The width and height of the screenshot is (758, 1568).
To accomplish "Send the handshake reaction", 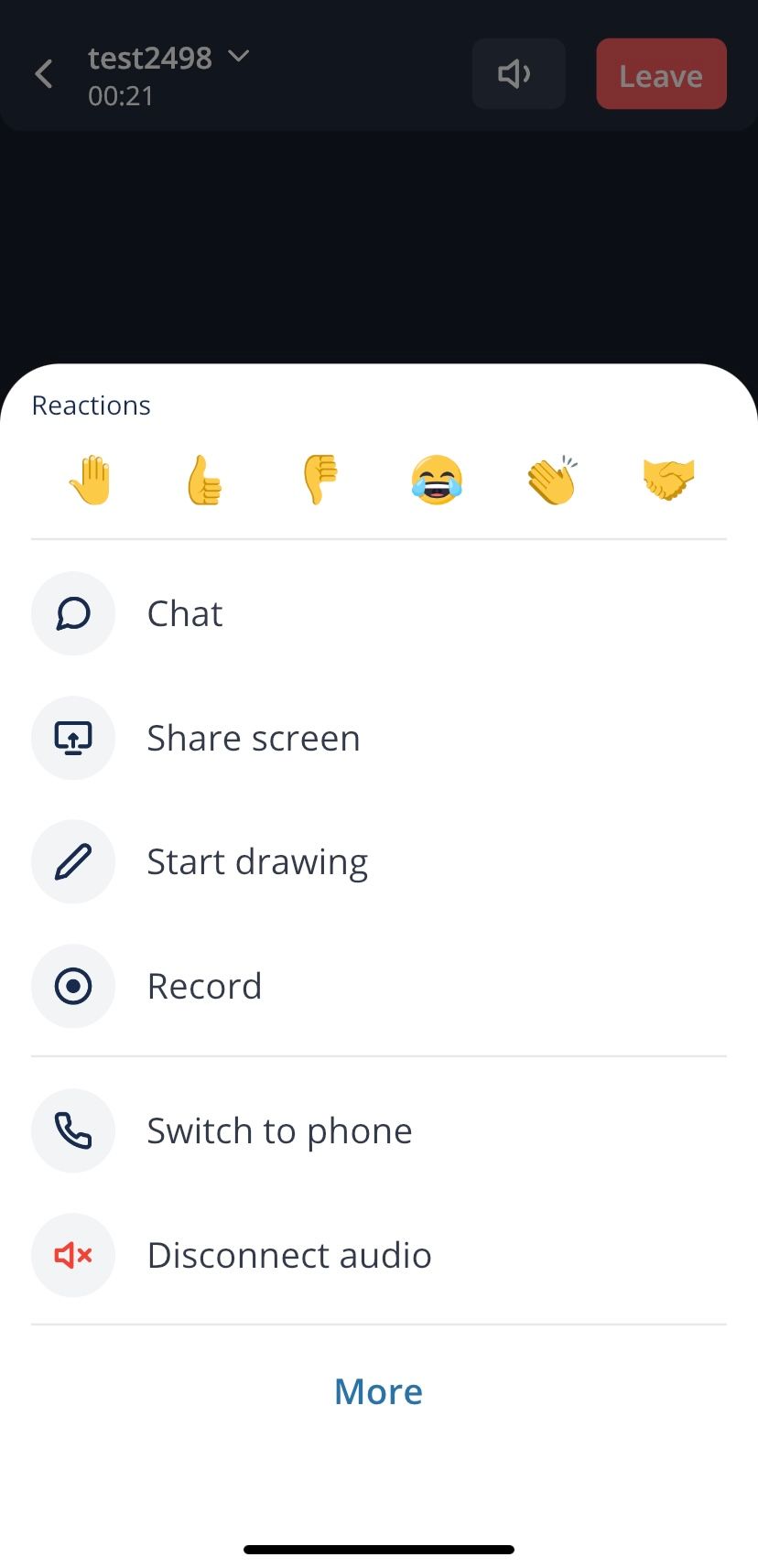I will pyautogui.click(x=667, y=479).
